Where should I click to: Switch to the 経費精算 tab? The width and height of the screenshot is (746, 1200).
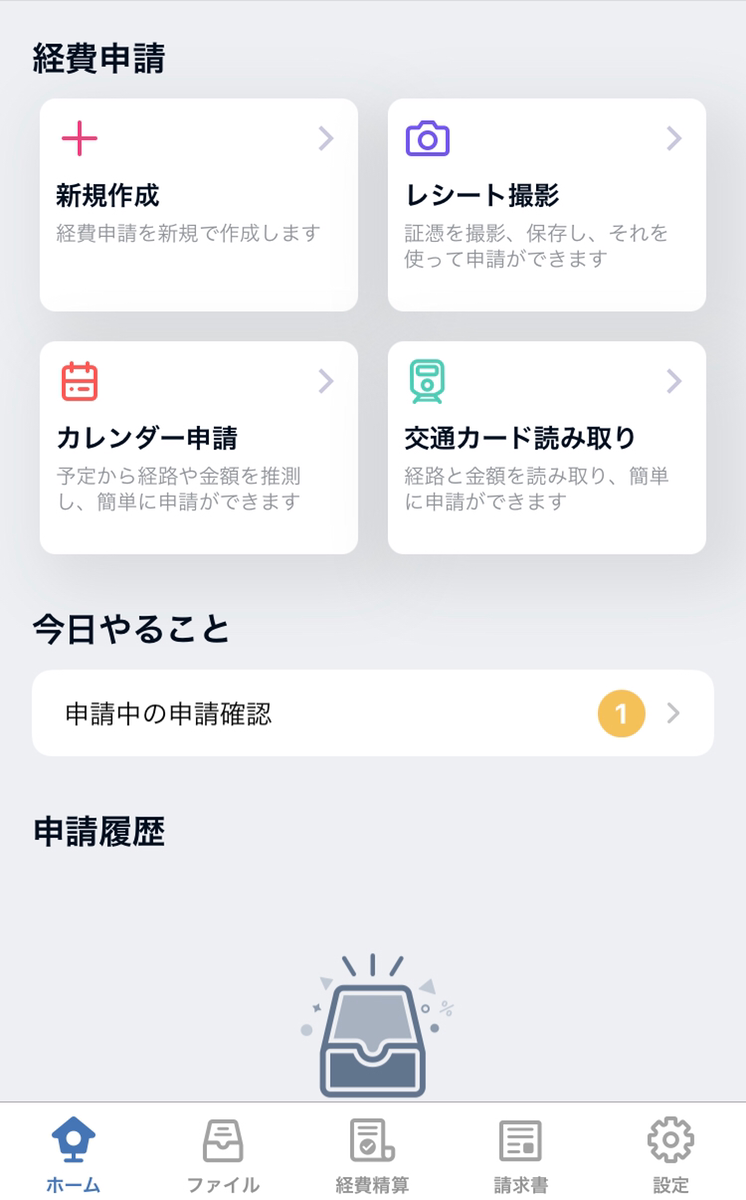coord(372,1153)
